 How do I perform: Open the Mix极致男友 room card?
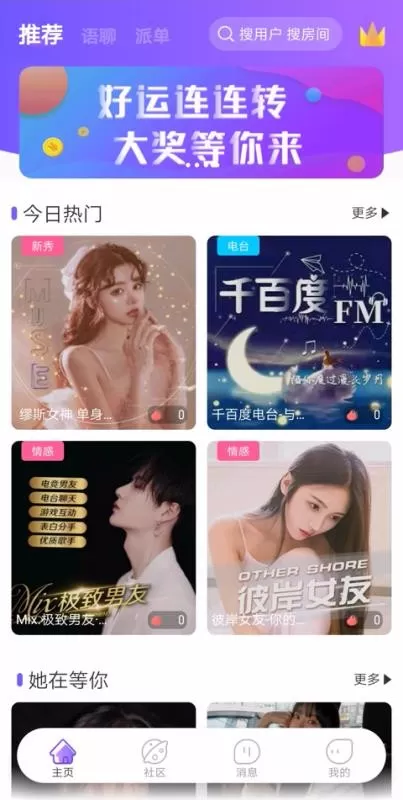104,538
